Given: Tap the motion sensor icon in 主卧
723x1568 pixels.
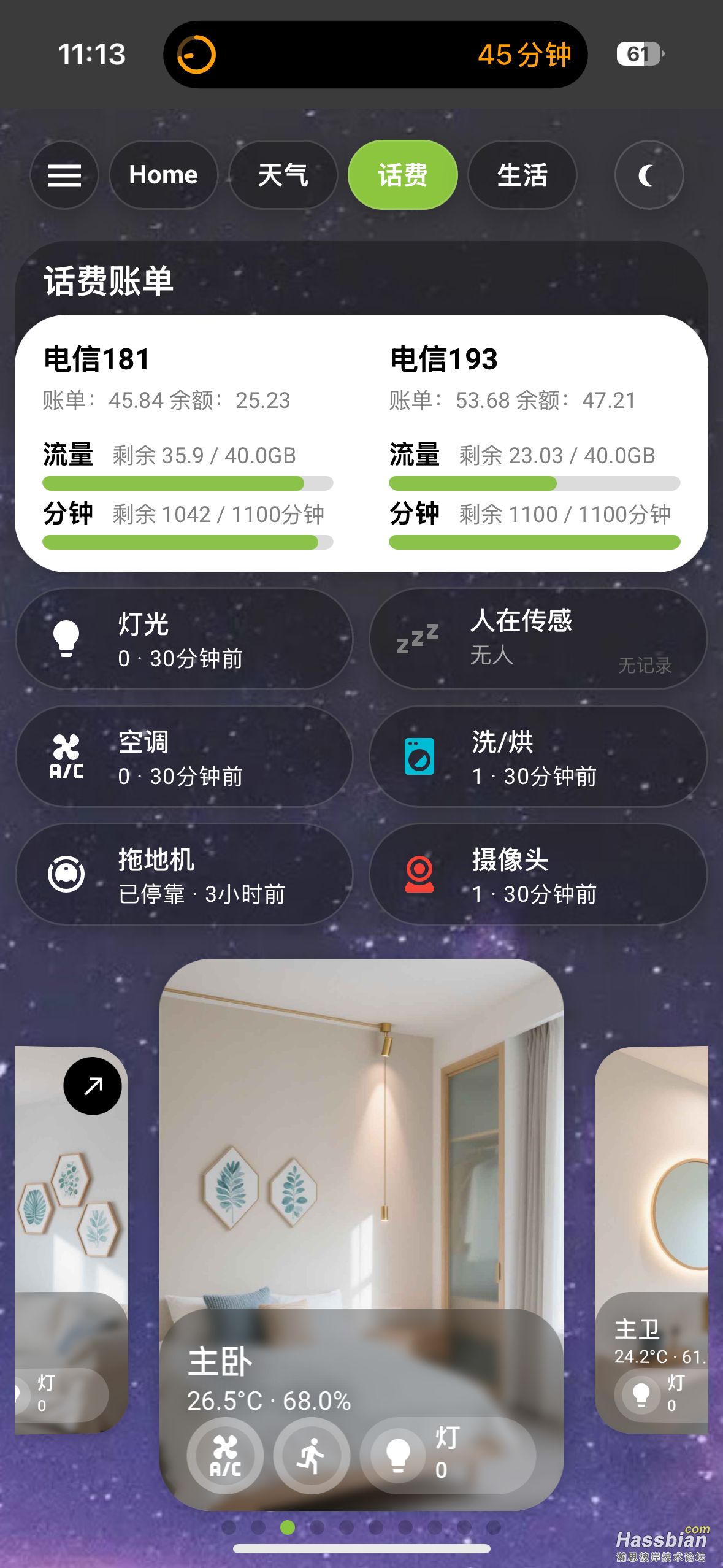Looking at the screenshot, I should [x=312, y=1456].
